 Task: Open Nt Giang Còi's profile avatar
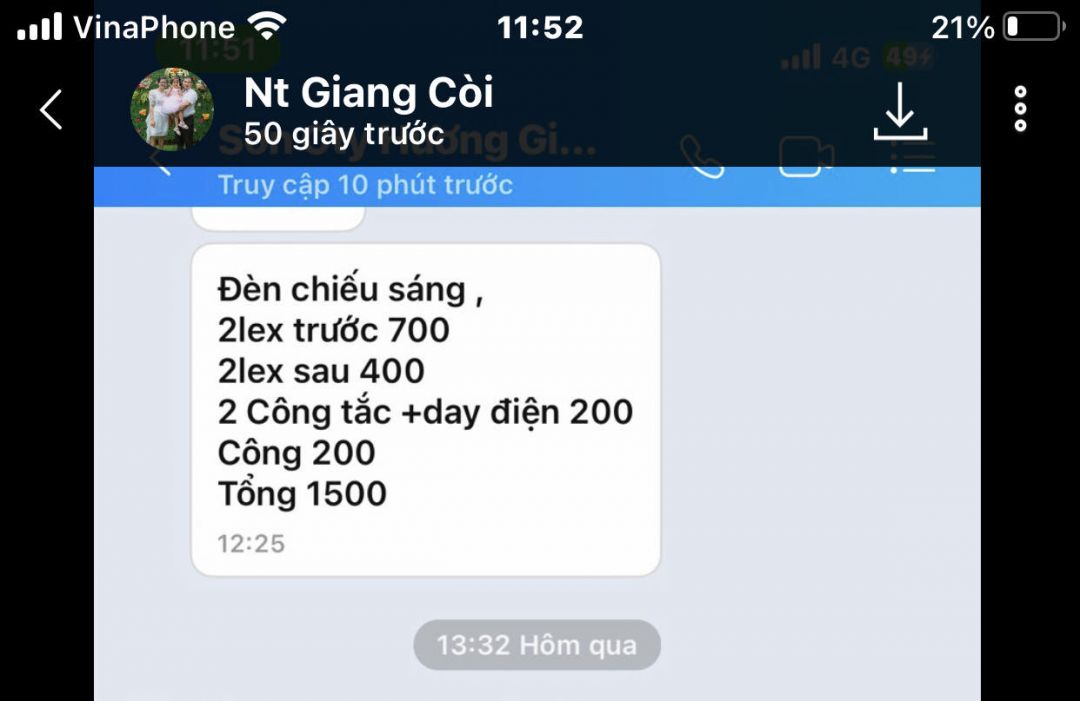point(172,110)
